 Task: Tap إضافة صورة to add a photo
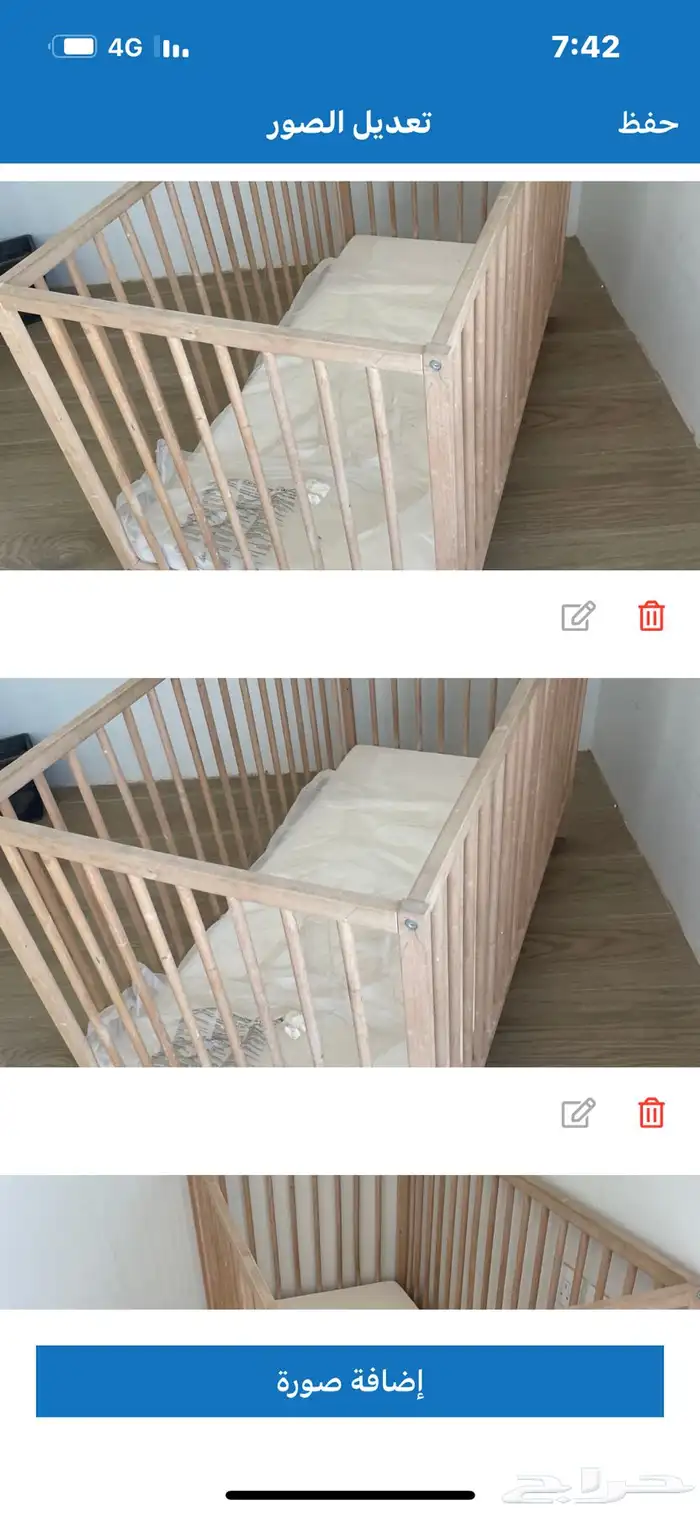click(350, 1381)
